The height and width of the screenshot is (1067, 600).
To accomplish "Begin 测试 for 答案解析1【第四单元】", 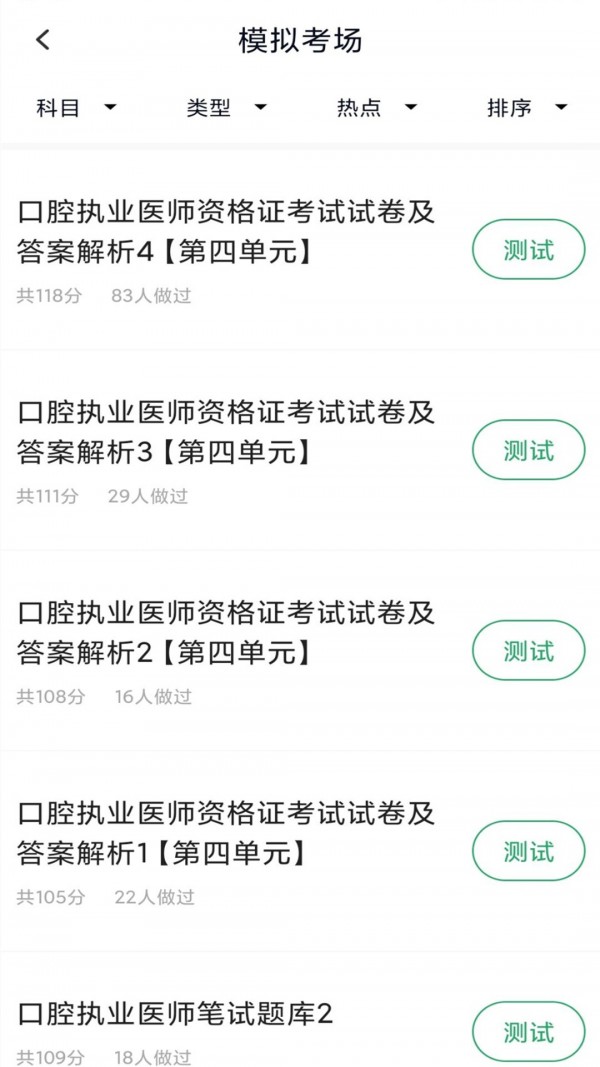I will tap(529, 851).
